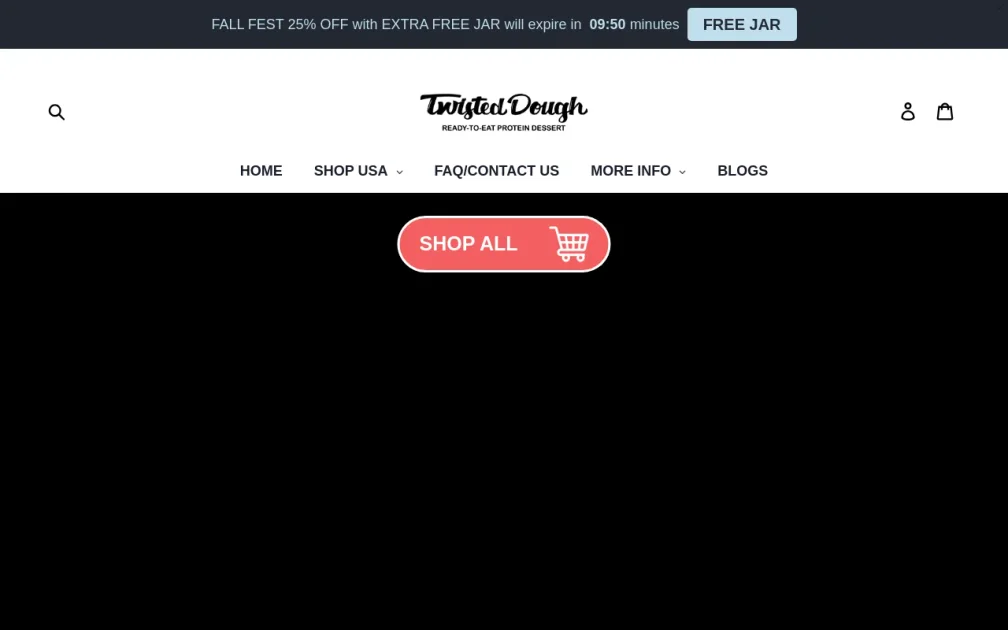Expand the SHOP USA menu
Screen dimensions: 1008x630
[358, 171]
